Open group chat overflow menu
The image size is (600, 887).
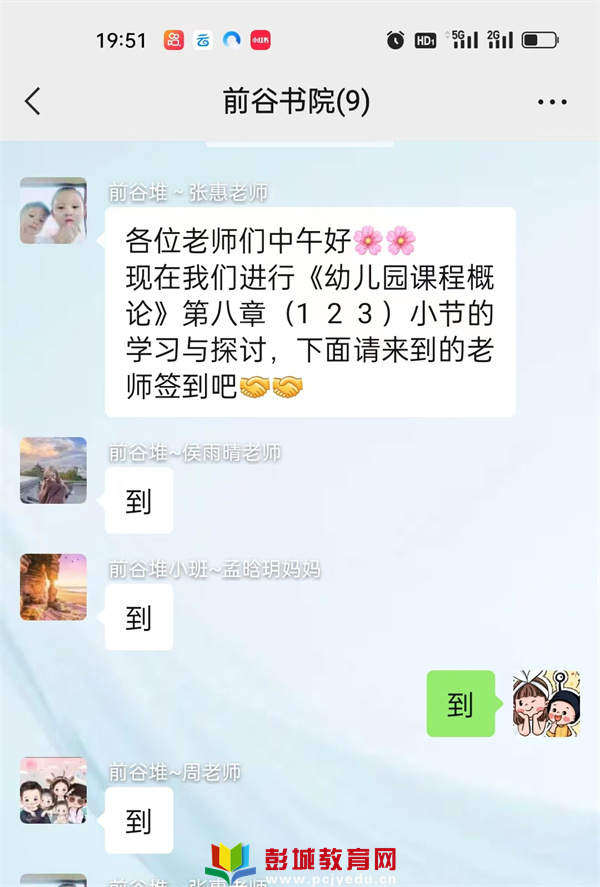pyautogui.click(x=552, y=102)
